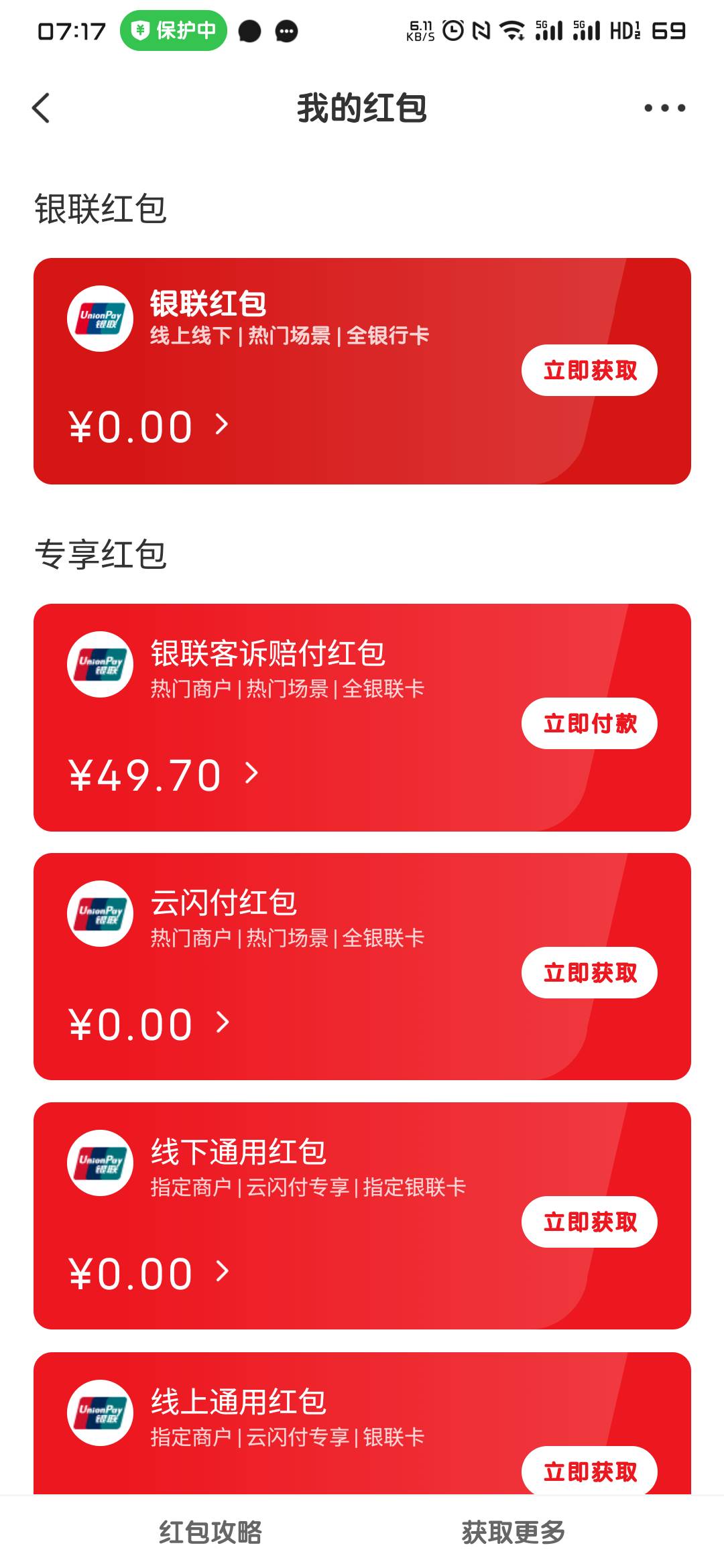Open the three-dot overflow menu
The height and width of the screenshot is (1568, 724).
(664, 108)
